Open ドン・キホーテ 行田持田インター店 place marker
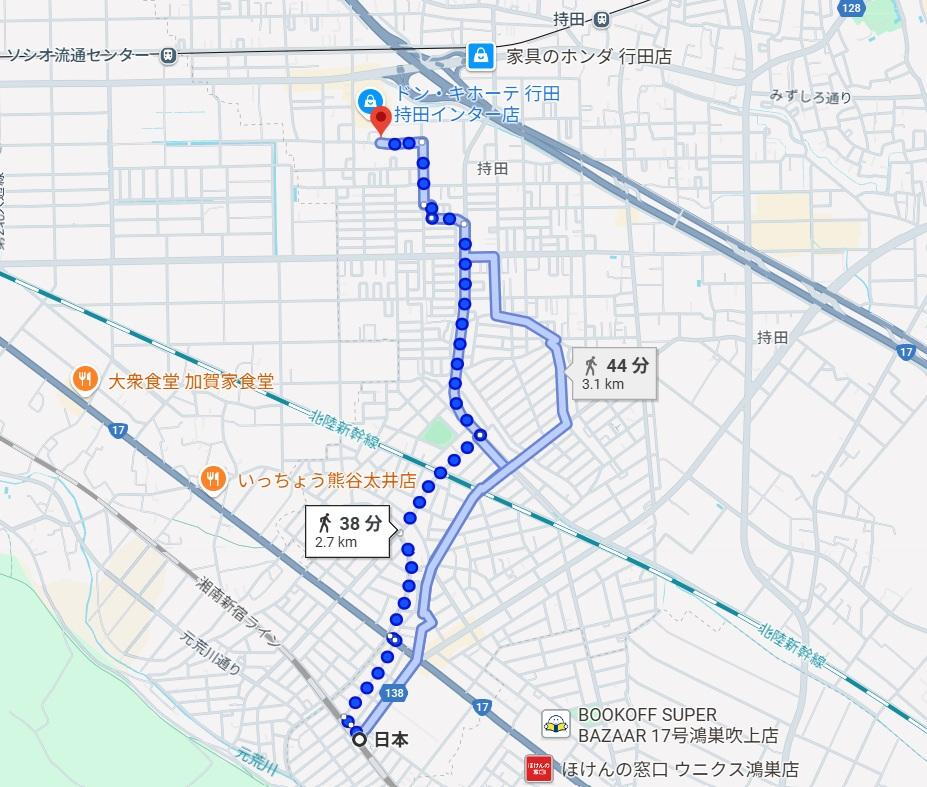The image size is (927, 787). [370, 101]
